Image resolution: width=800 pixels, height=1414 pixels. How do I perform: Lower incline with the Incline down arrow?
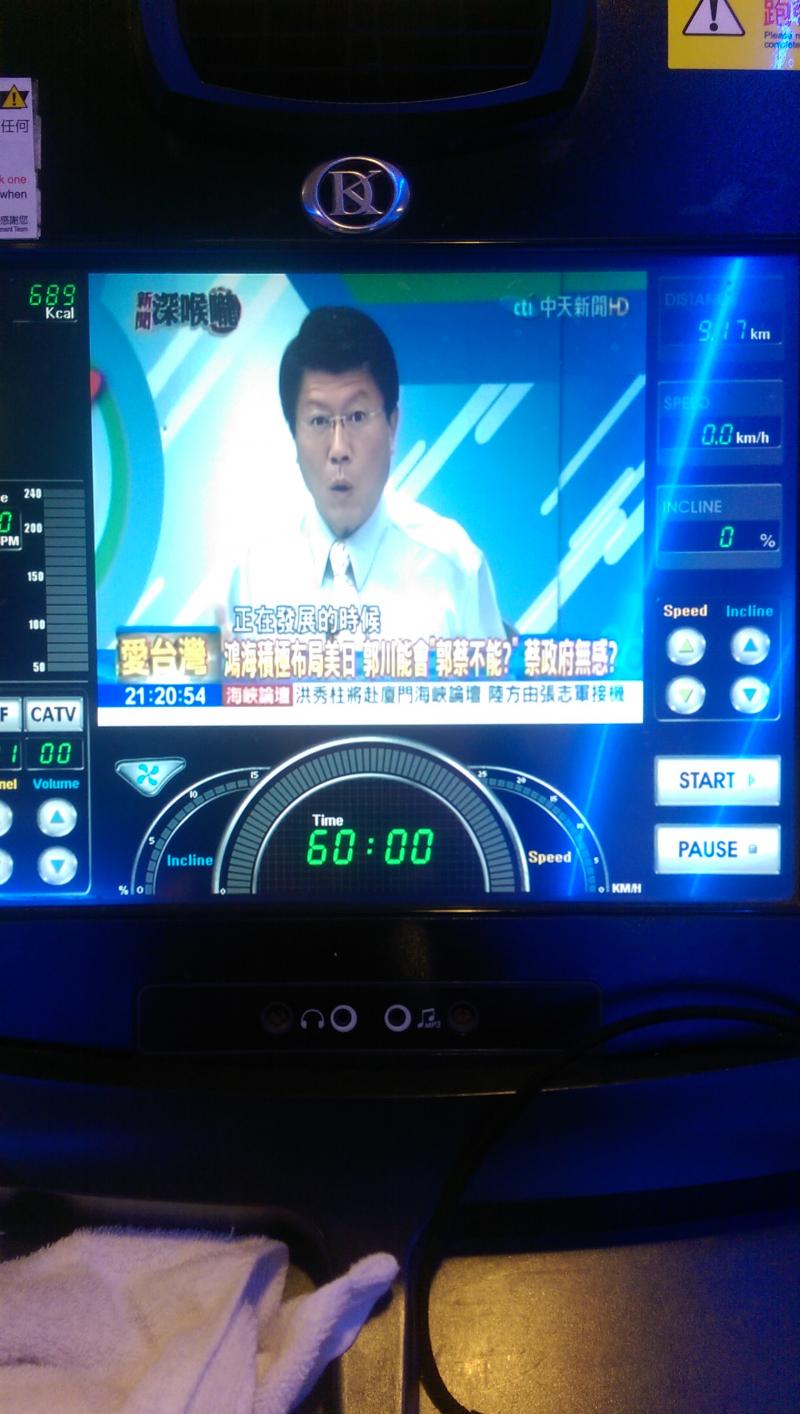[750, 694]
